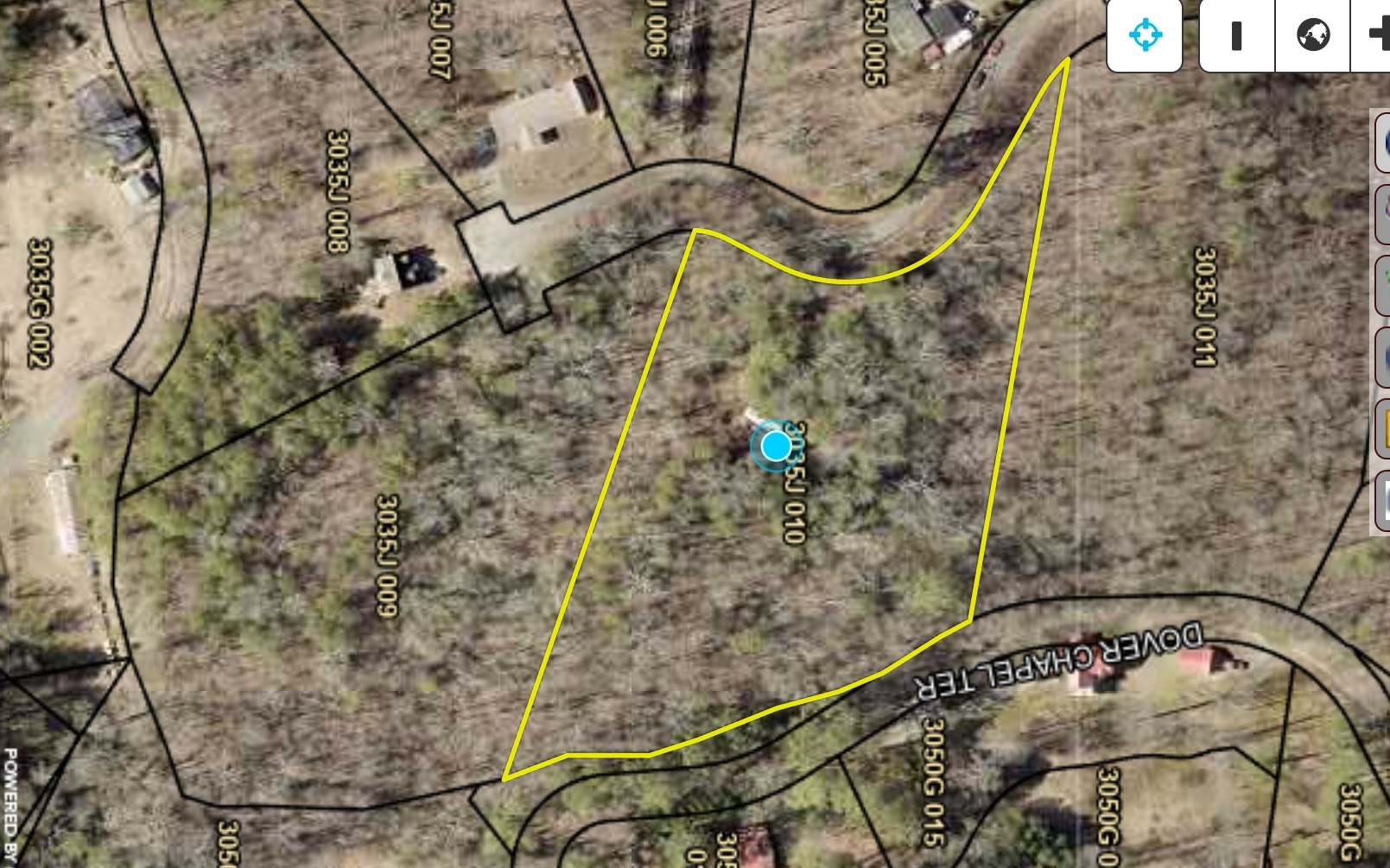Viewport: 1390px width, 868px height.
Task: Open the globe basemap selector
Action: 1312,35
